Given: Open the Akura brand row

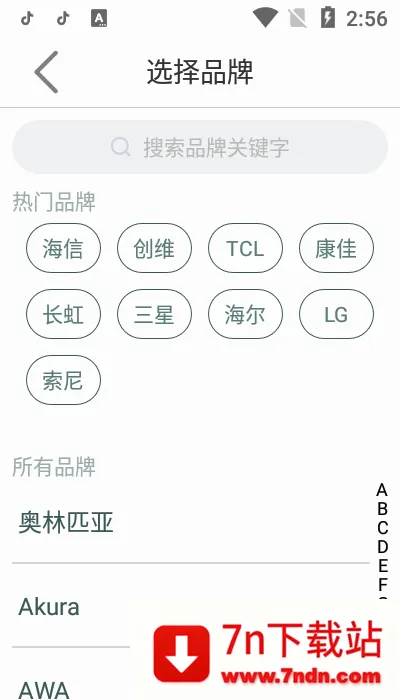Looking at the screenshot, I should pyautogui.click(x=191, y=606).
